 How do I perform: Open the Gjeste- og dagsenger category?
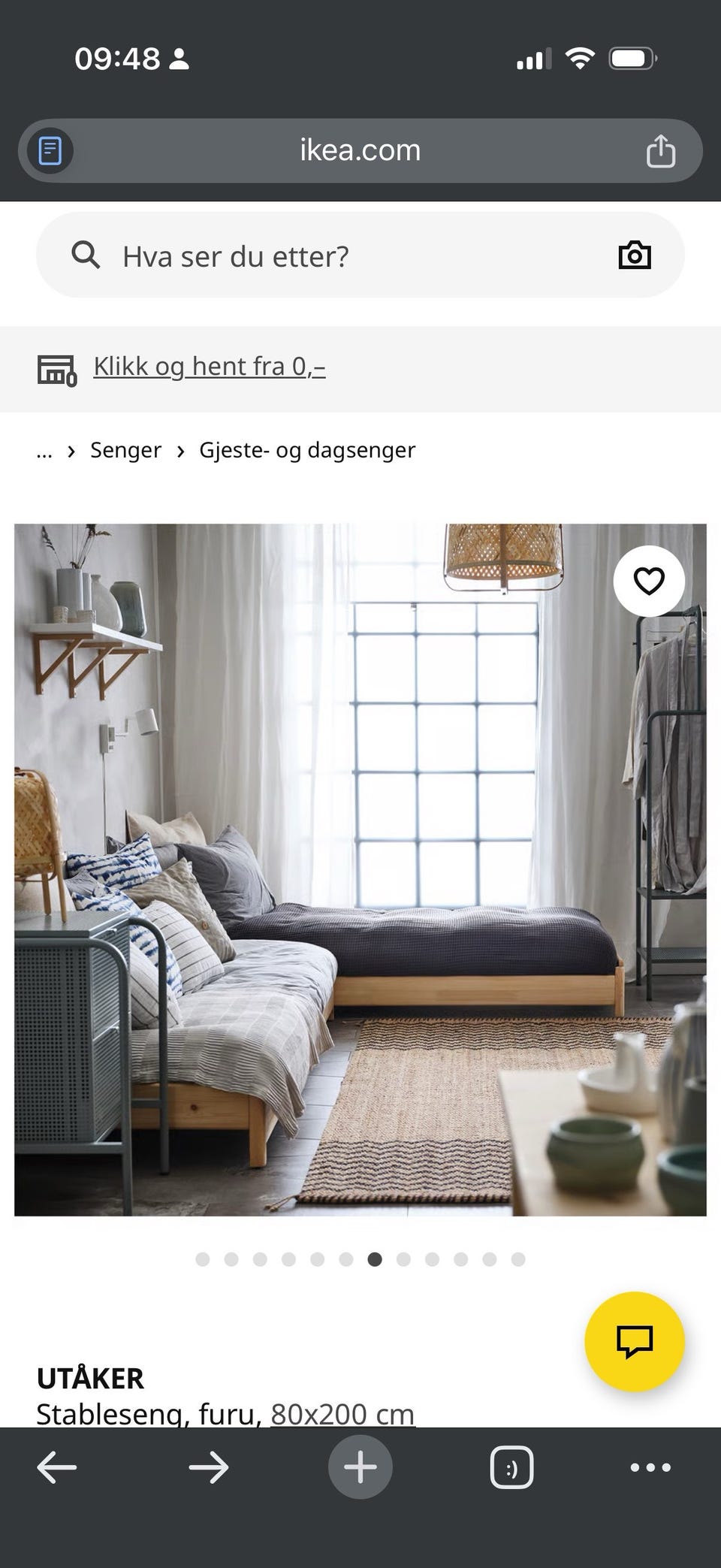click(306, 449)
